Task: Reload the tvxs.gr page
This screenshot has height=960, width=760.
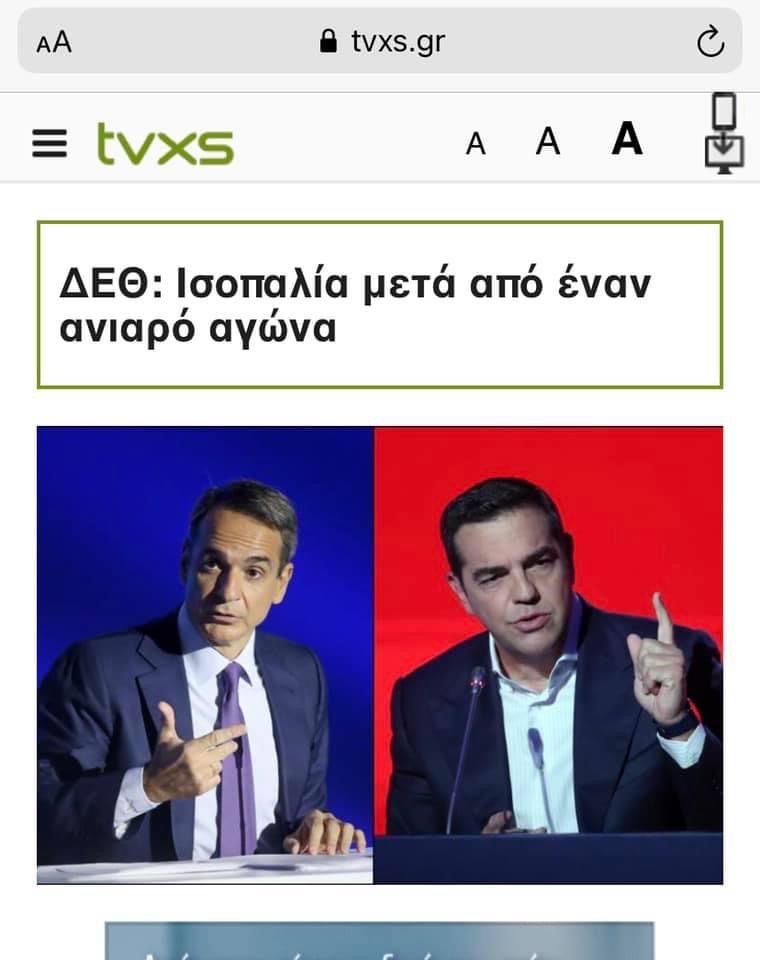Action: click(x=709, y=42)
